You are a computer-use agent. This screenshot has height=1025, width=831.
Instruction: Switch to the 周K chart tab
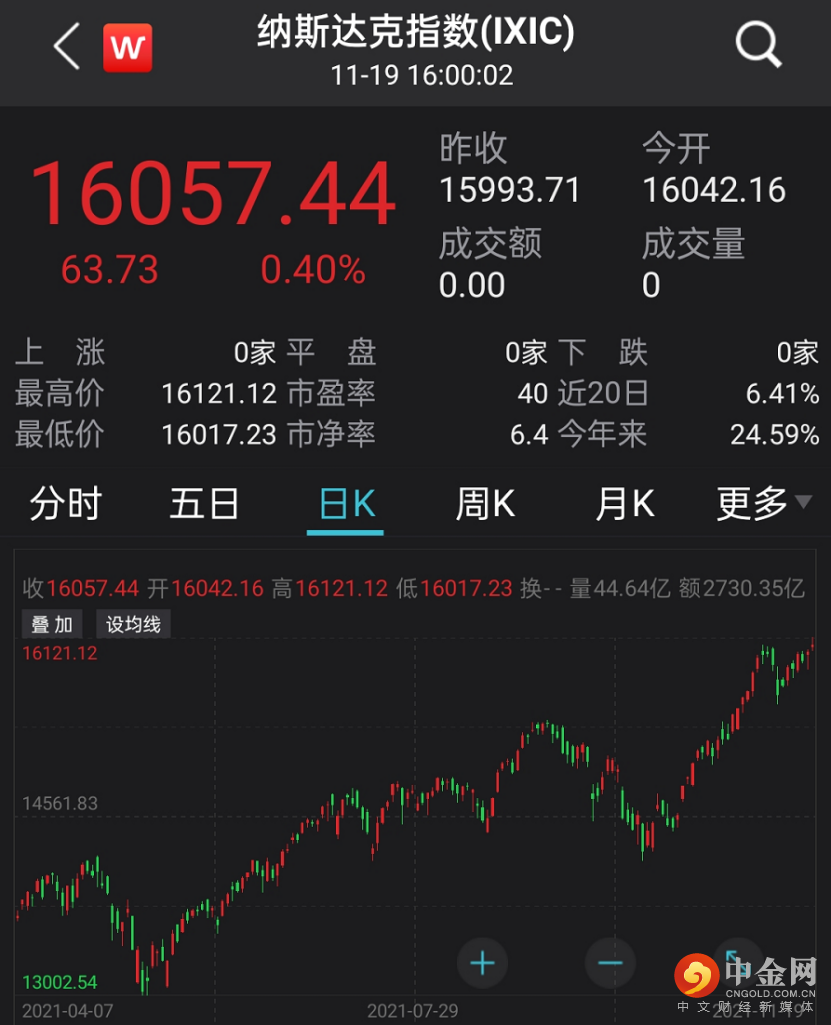485,504
